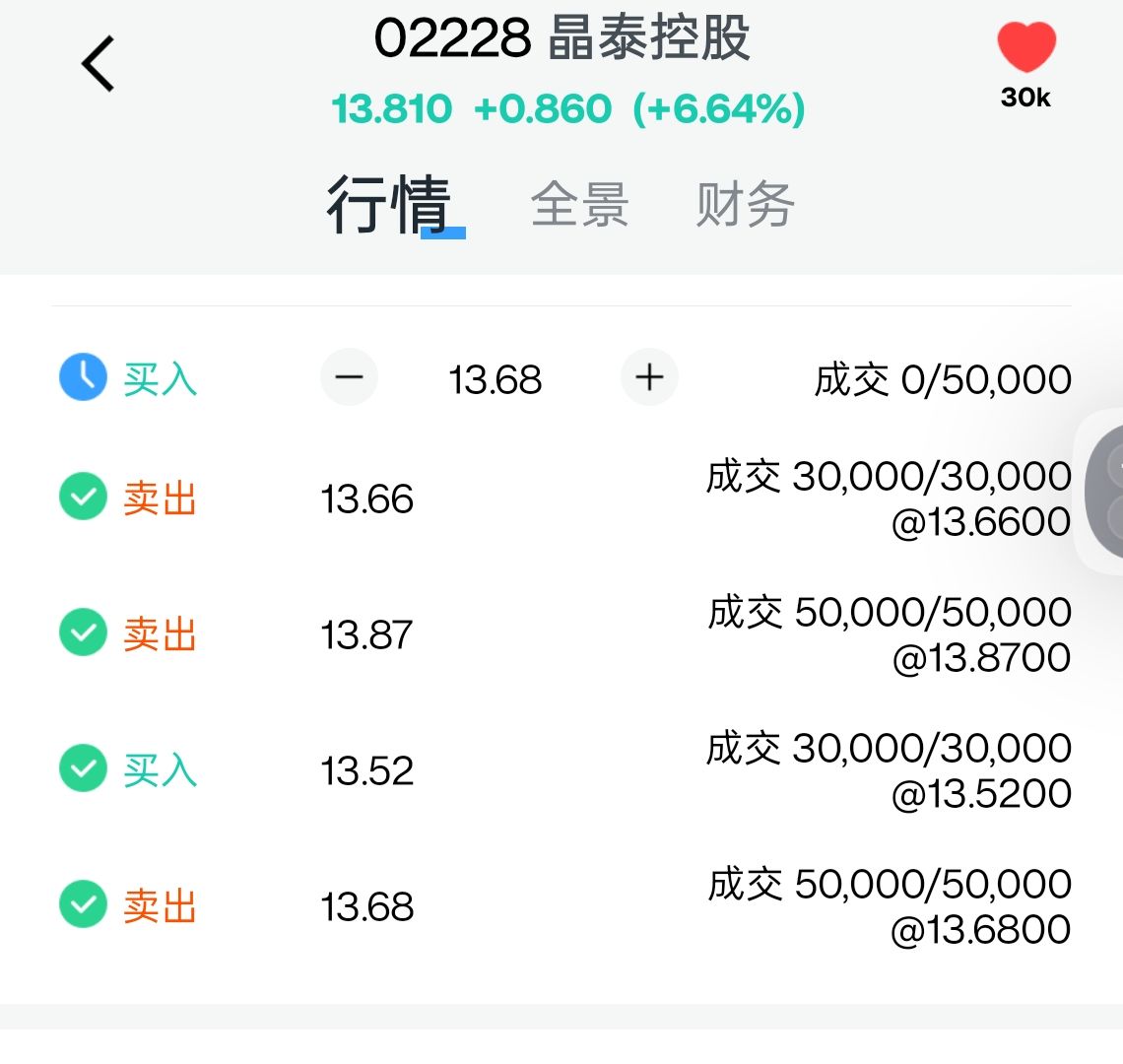Switch to the 财务 tab
The image size is (1123, 1064).
pos(745,205)
